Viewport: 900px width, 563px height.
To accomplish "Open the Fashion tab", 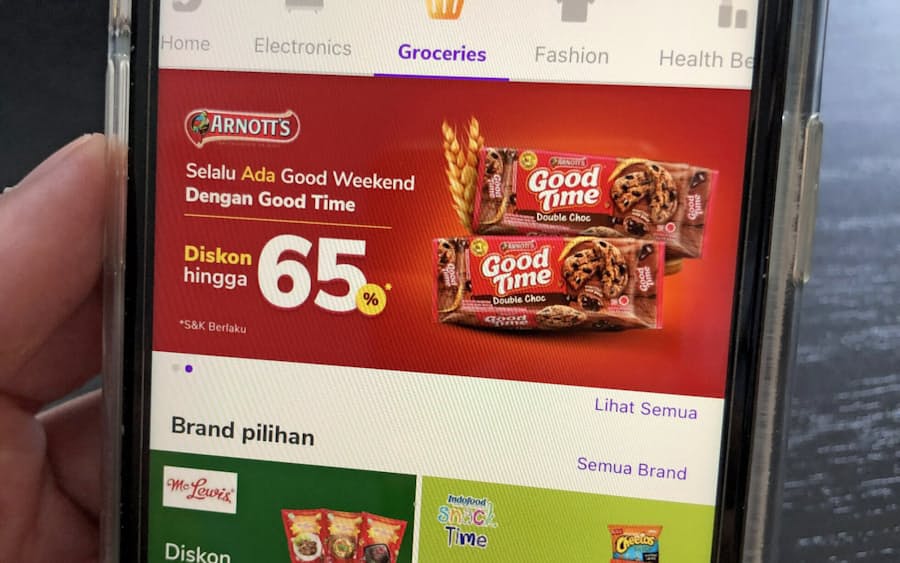I will [x=571, y=55].
